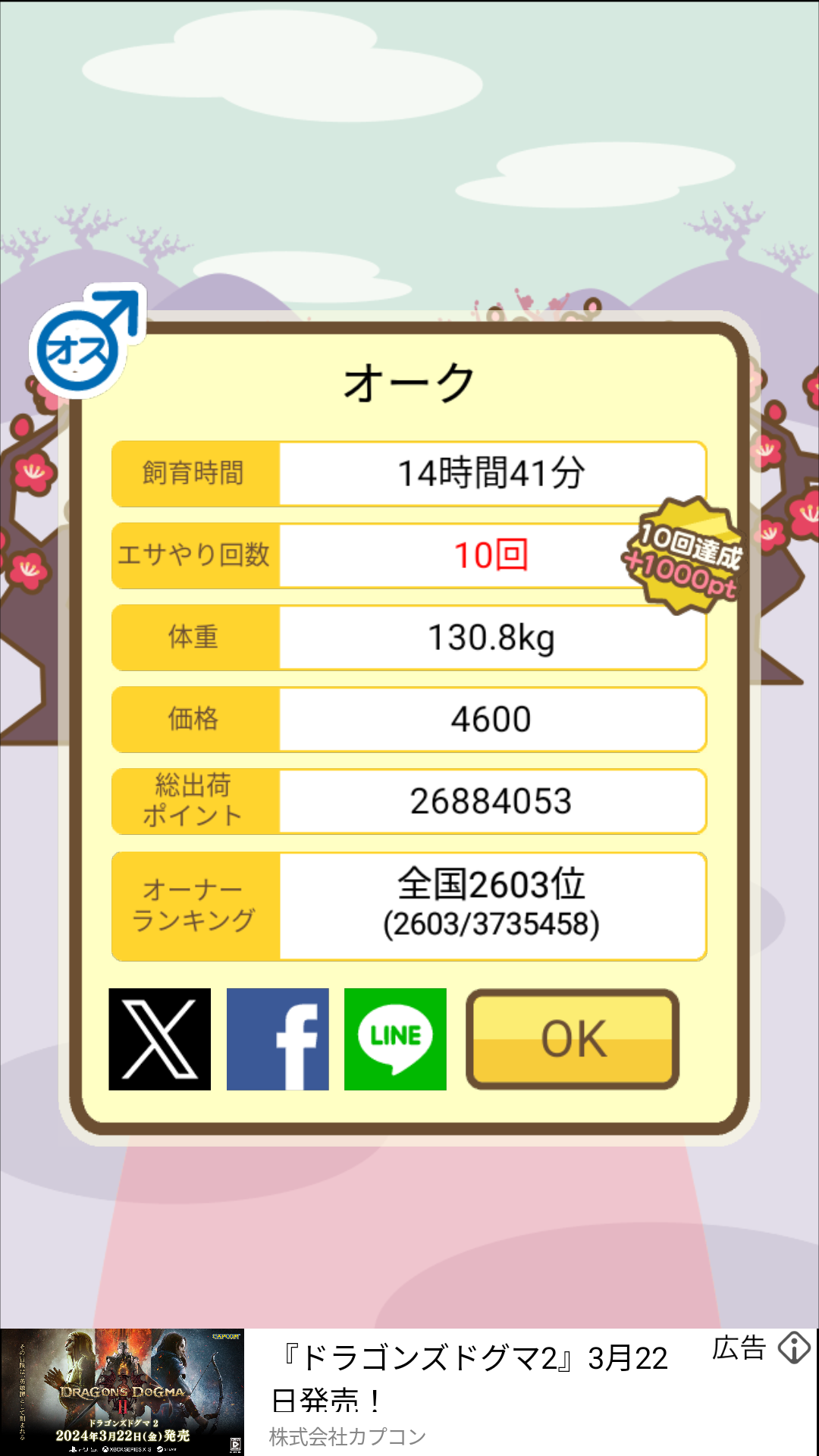Share the result via LINE
The height and width of the screenshot is (1456, 819).
395,1039
